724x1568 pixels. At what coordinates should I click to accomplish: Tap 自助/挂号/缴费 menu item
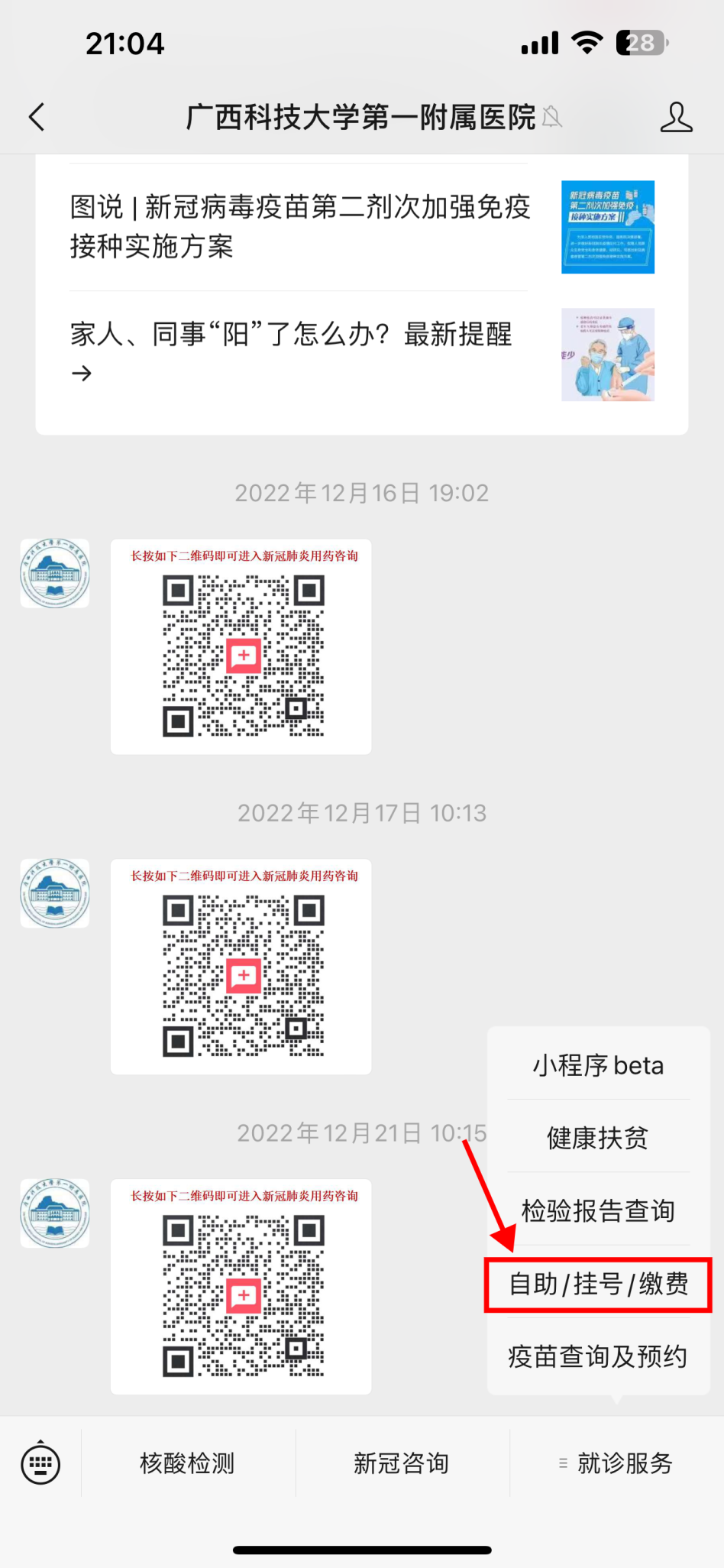click(x=598, y=1285)
